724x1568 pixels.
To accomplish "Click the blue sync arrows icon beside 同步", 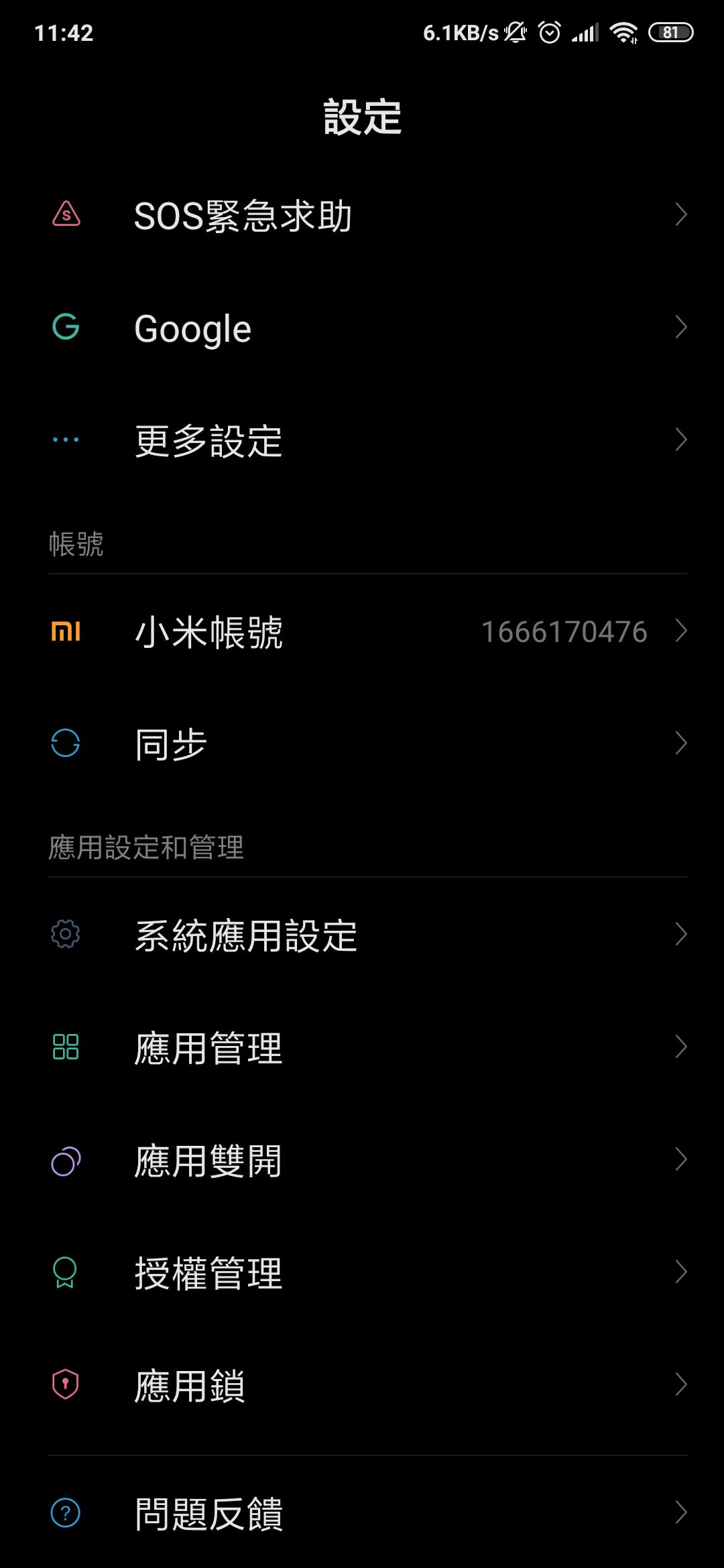I will 65,742.
